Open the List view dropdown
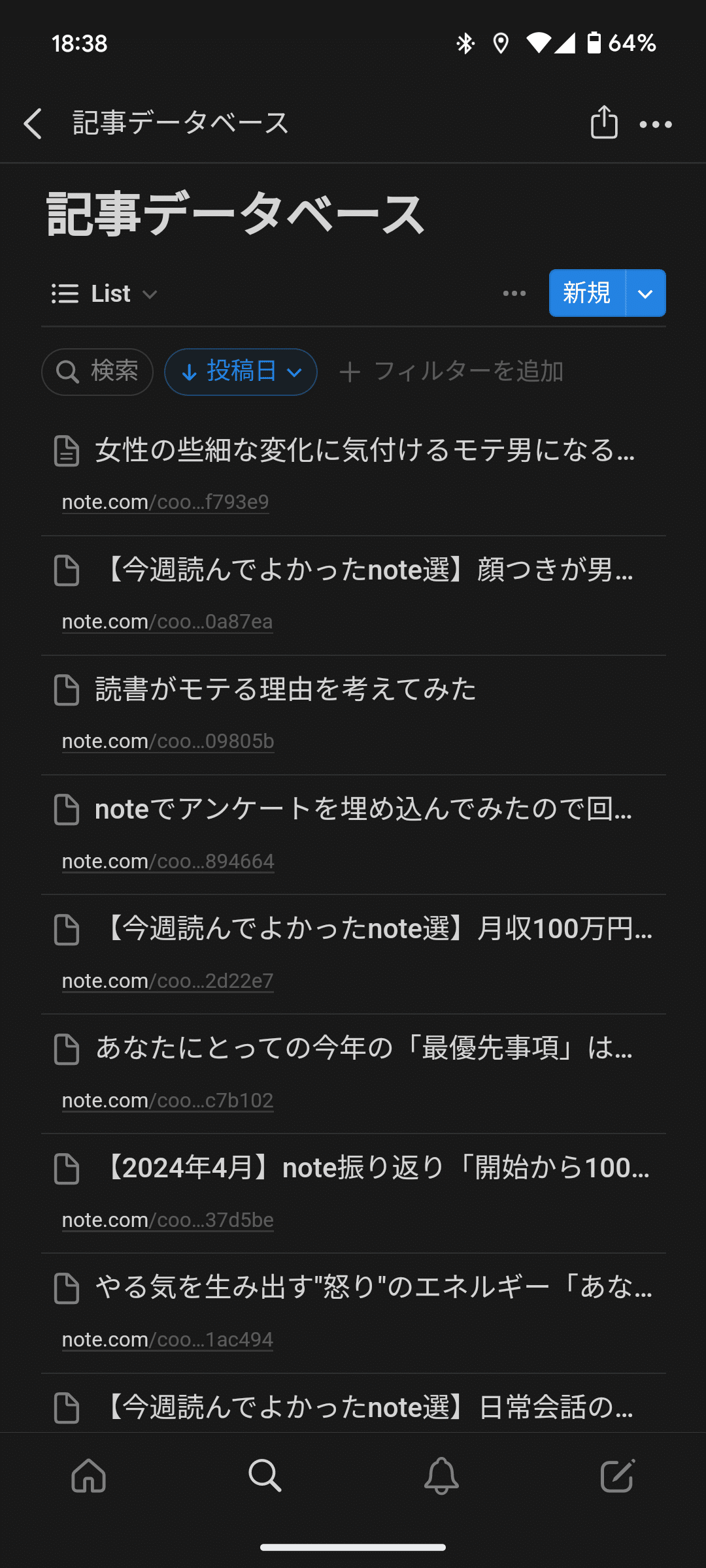Screen dimensions: 706x1568 click(105, 294)
